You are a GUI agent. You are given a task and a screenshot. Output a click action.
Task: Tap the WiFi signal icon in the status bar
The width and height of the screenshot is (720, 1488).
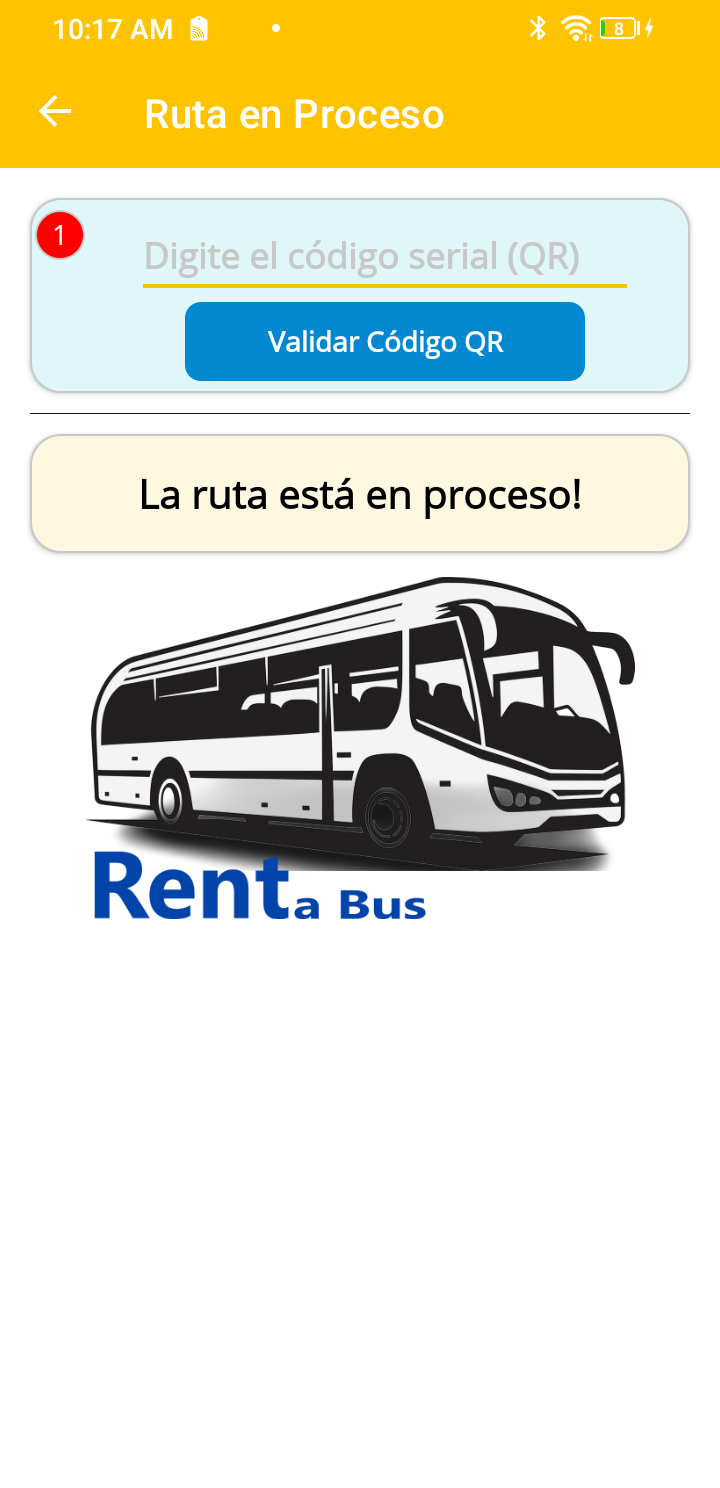click(x=578, y=30)
